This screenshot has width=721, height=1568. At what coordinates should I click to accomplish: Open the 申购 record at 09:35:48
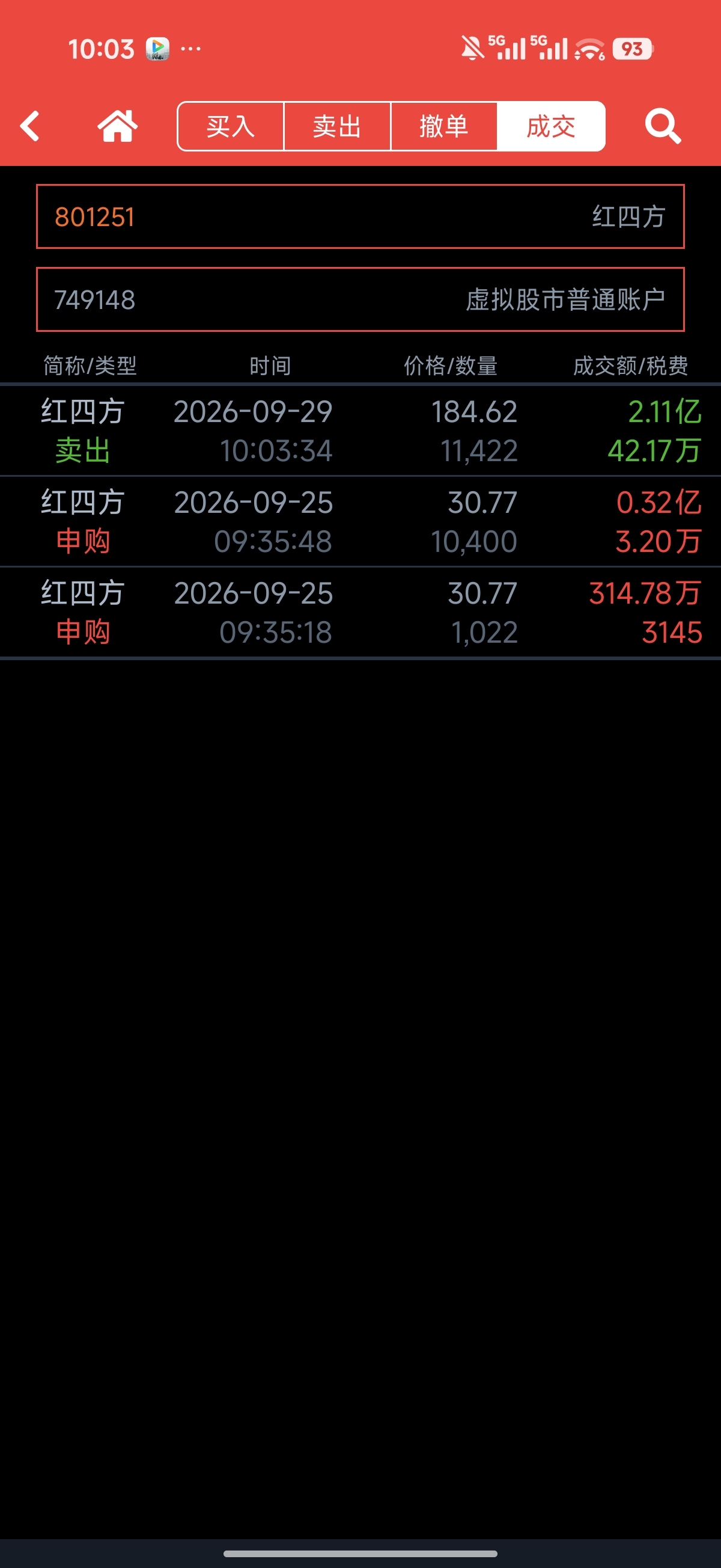(360, 522)
